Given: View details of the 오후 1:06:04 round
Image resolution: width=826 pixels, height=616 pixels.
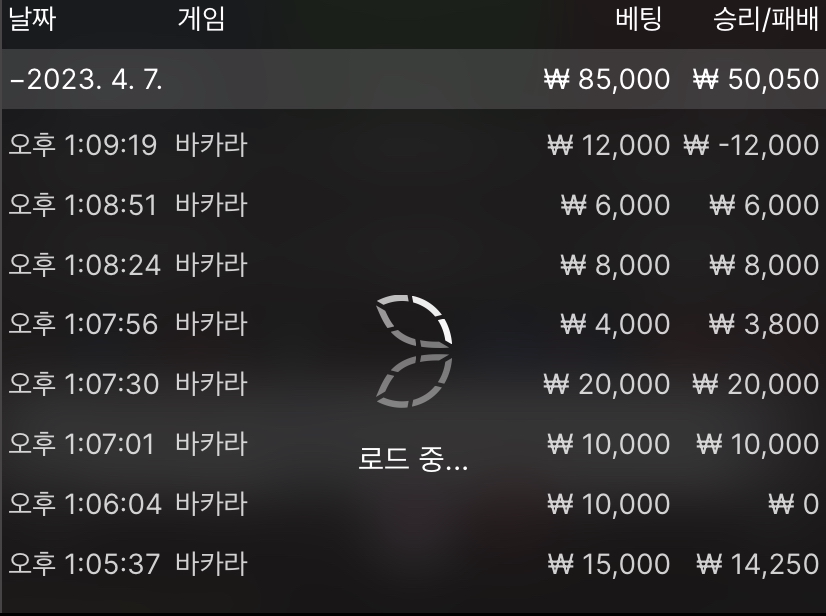Looking at the screenshot, I should pos(128,504).
